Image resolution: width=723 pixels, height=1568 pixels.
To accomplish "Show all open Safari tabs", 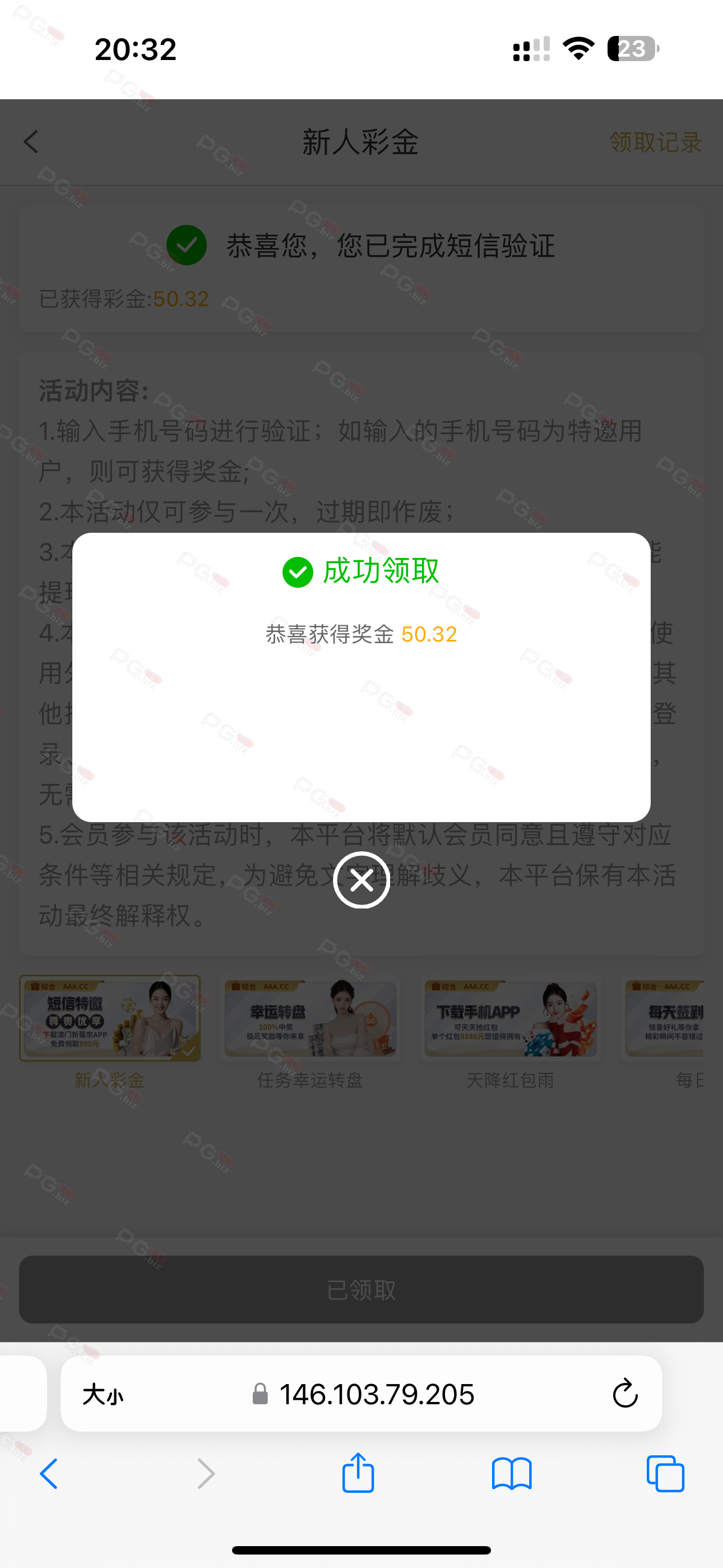I will tap(665, 1474).
